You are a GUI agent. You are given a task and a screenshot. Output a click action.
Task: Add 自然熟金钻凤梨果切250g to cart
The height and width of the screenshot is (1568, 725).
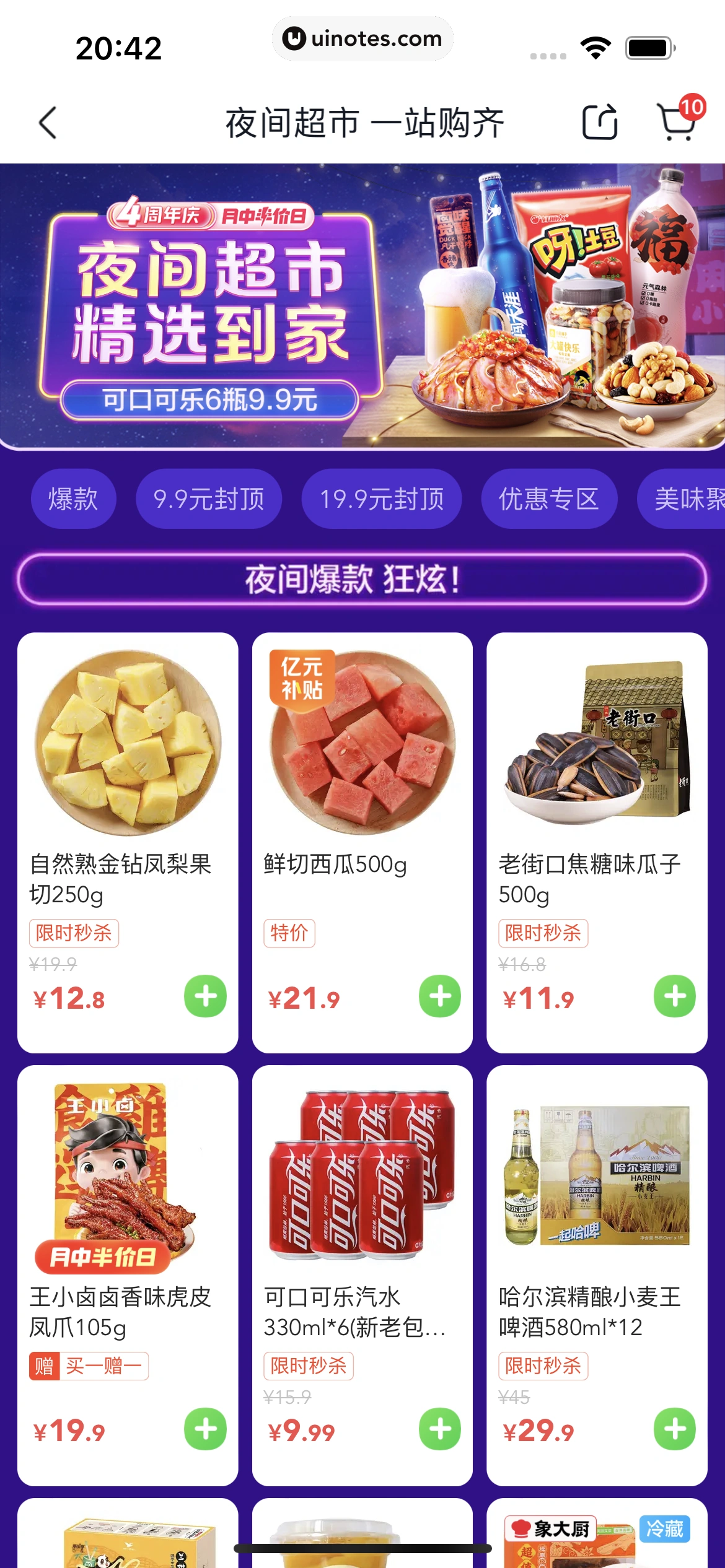(x=205, y=996)
